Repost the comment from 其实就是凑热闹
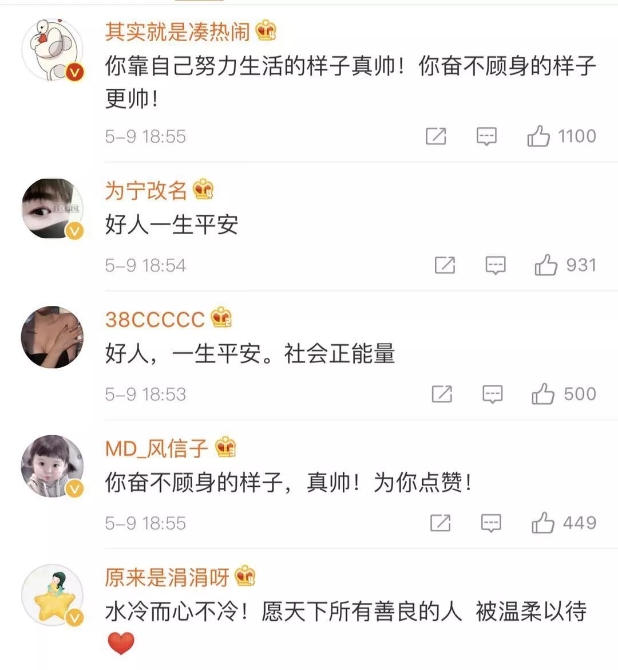This screenshot has height=670, width=618. pyautogui.click(x=436, y=137)
